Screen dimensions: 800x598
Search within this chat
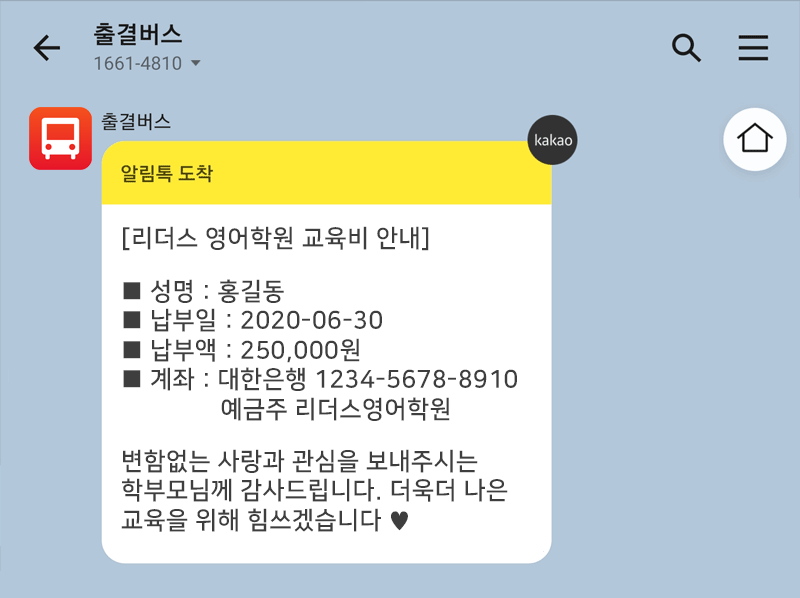pyautogui.click(x=686, y=48)
